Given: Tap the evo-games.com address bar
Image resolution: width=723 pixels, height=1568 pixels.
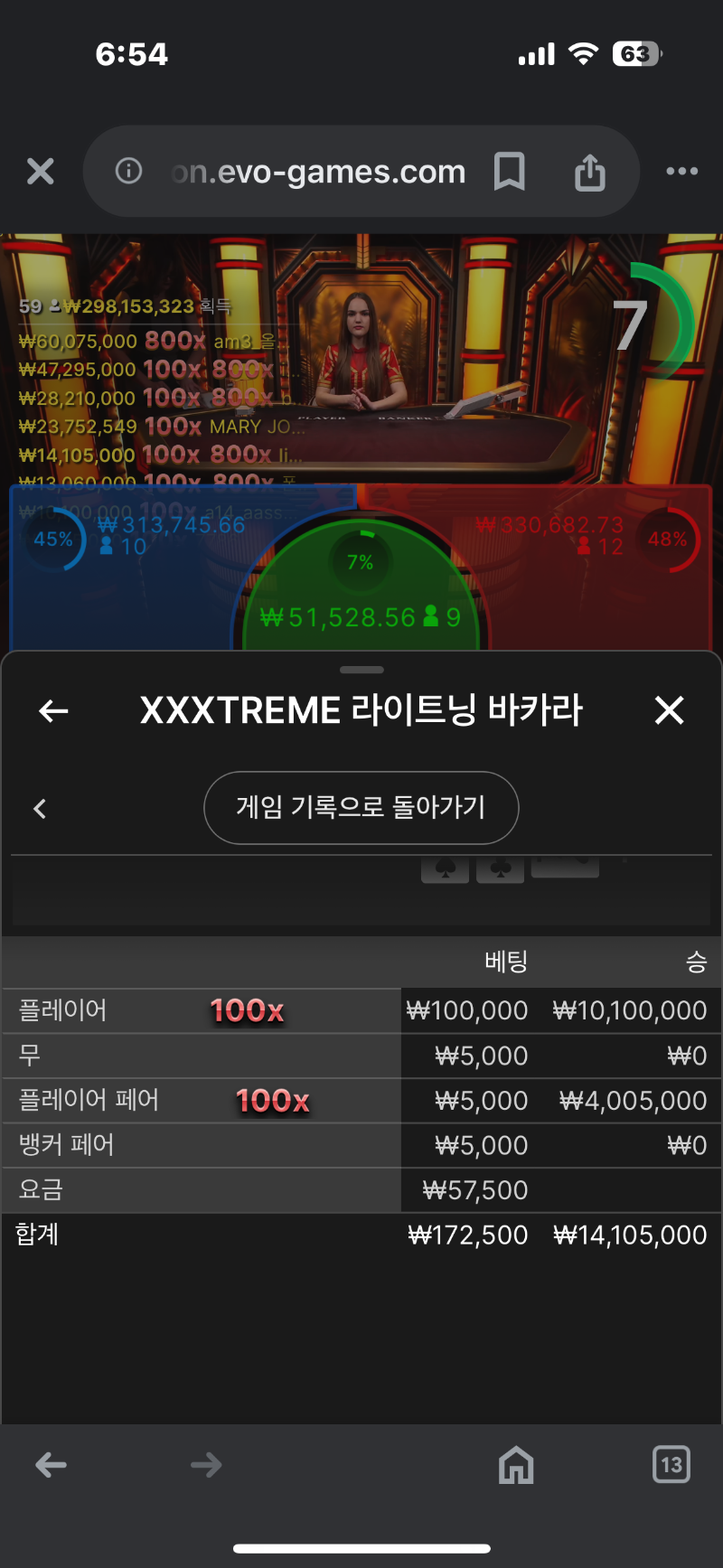Looking at the screenshot, I should pyautogui.click(x=318, y=171).
